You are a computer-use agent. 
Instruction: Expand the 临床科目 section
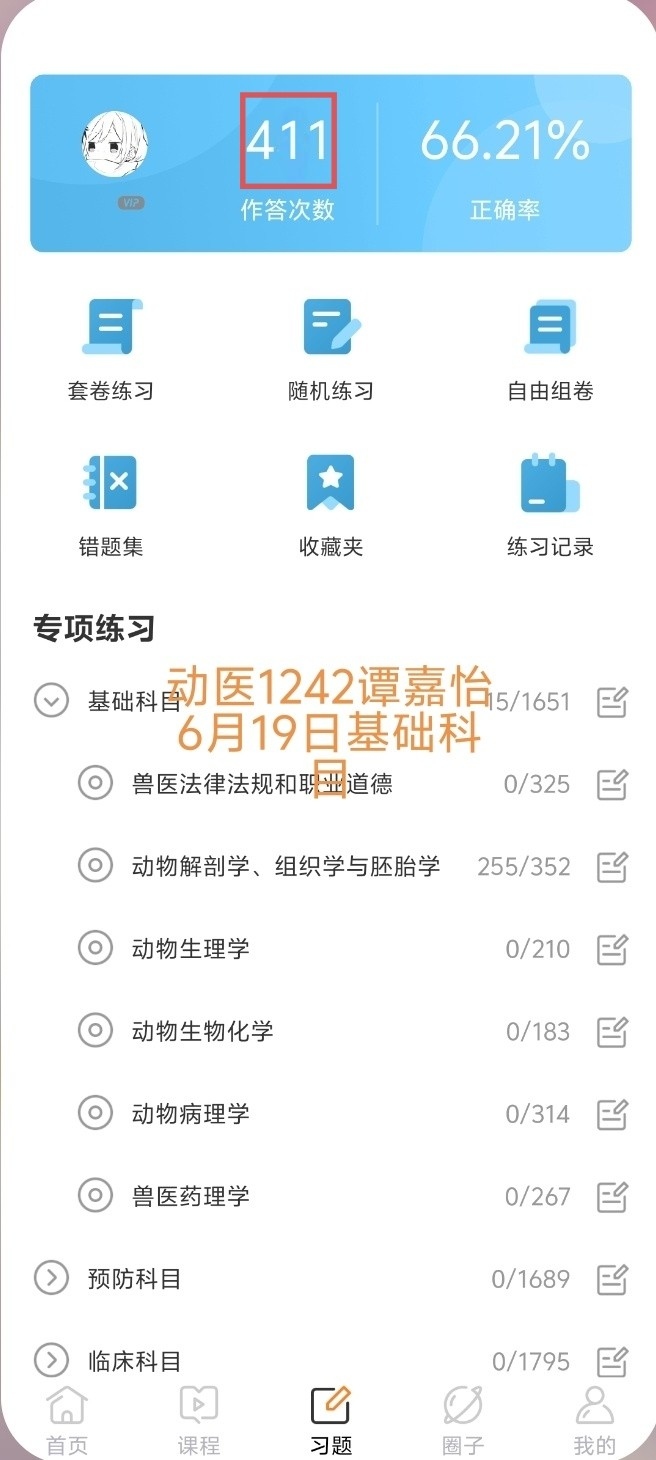[51, 1361]
